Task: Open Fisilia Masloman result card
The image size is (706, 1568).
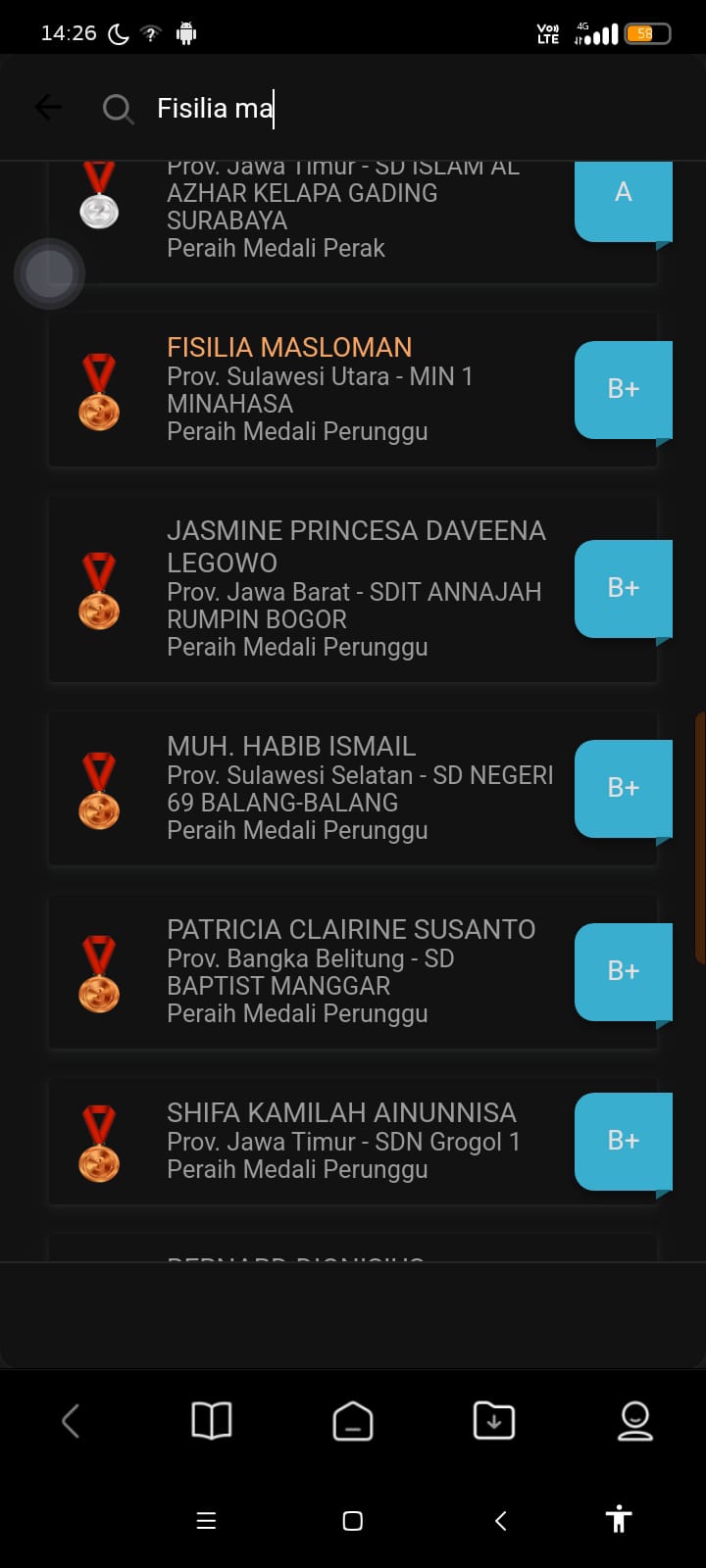Action: 324,389
